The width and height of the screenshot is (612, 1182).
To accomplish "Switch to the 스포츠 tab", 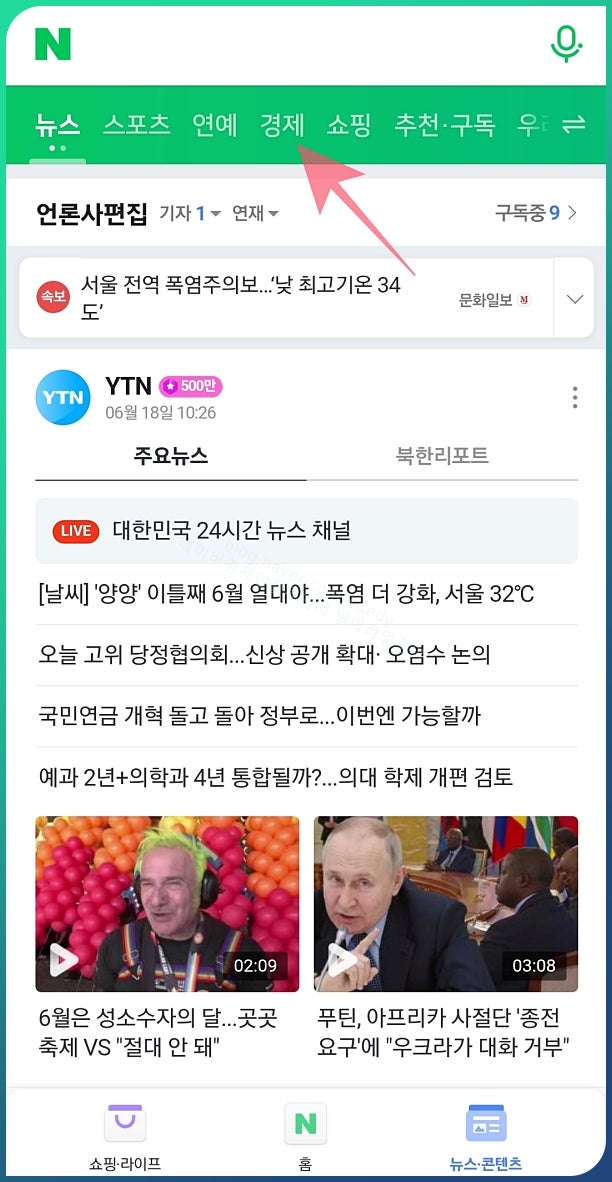I will pos(136,124).
